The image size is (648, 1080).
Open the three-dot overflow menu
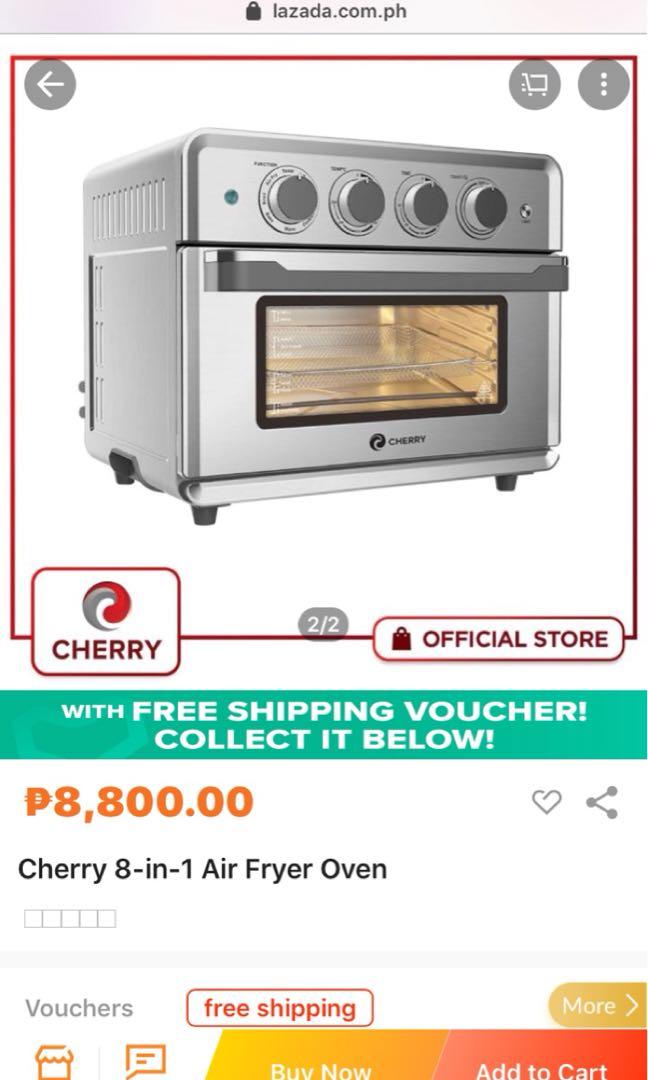pyautogui.click(x=604, y=85)
